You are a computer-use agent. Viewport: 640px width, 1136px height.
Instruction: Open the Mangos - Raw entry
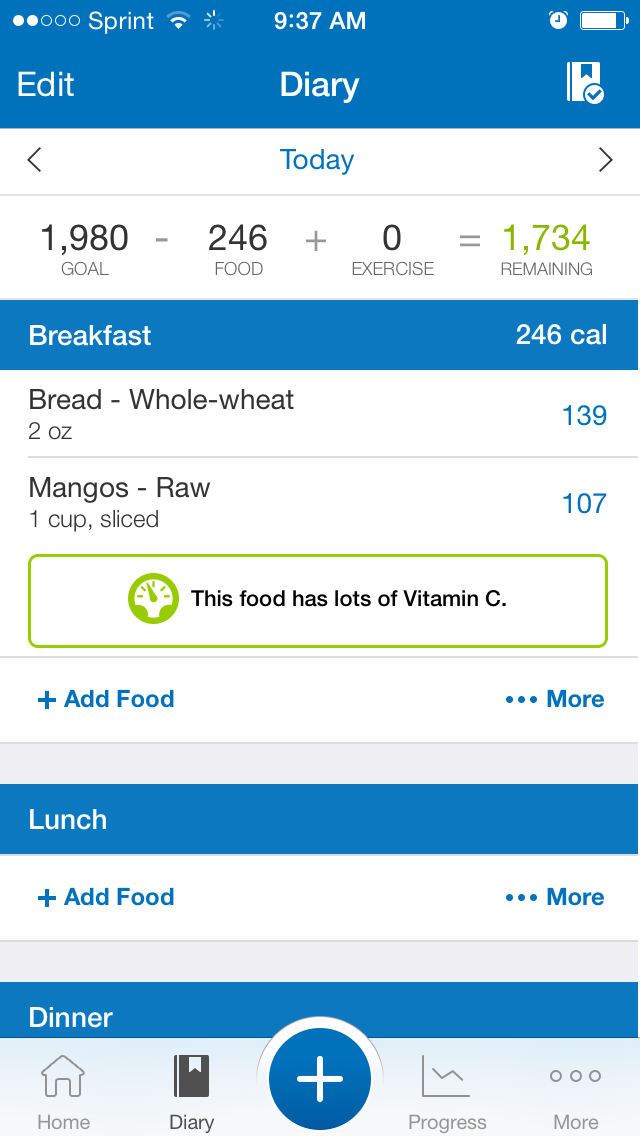pos(320,501)
